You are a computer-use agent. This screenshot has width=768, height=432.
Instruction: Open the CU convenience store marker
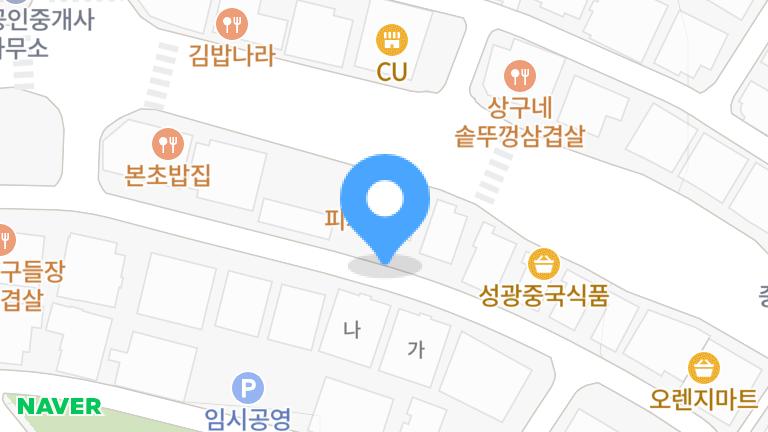(390, 41)
